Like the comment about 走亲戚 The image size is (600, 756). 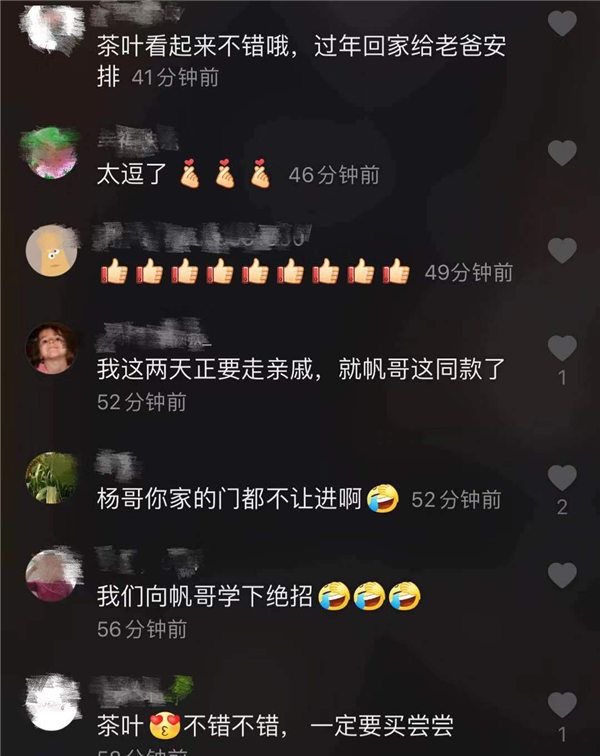pos(562,347)
